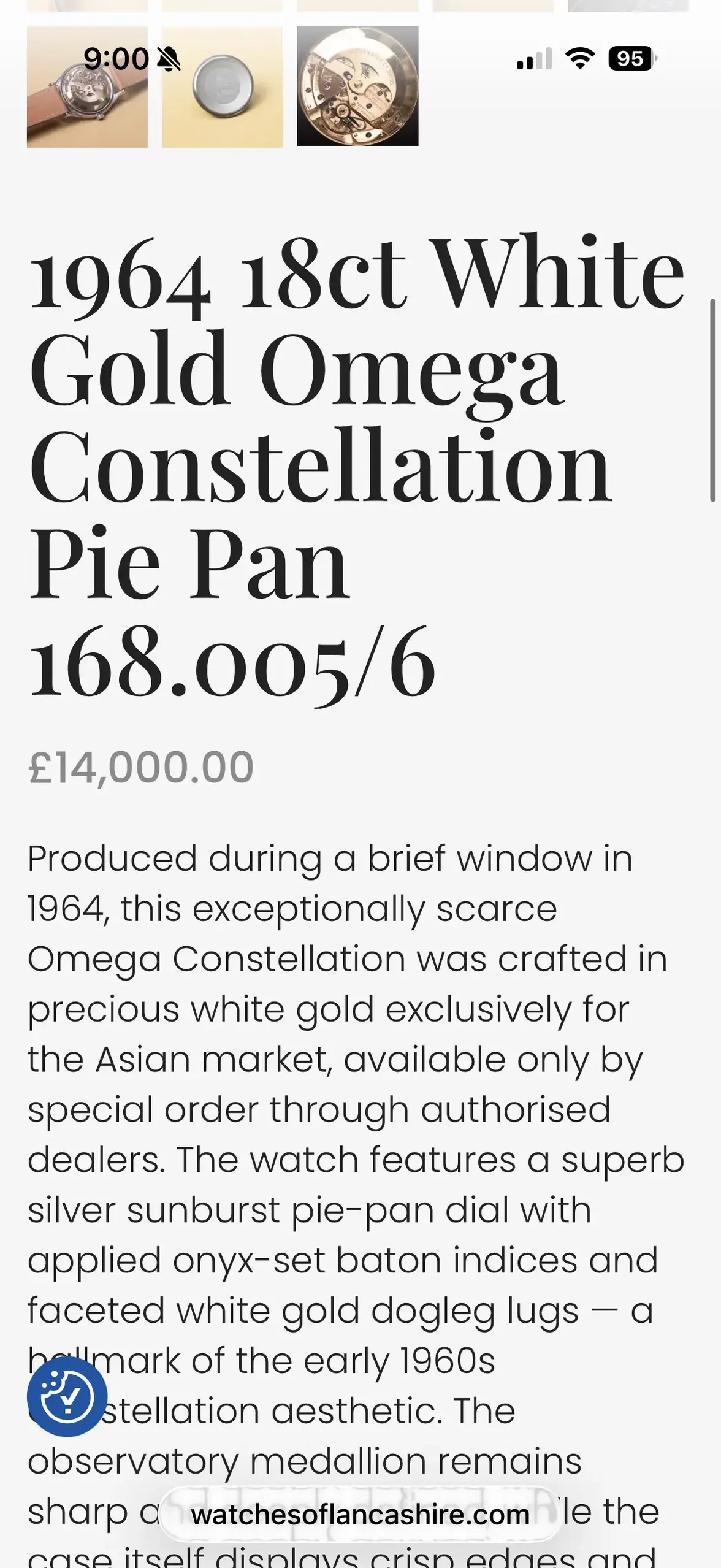
Task: Open the blue cookie consent widget
Action: point(67,1396)
